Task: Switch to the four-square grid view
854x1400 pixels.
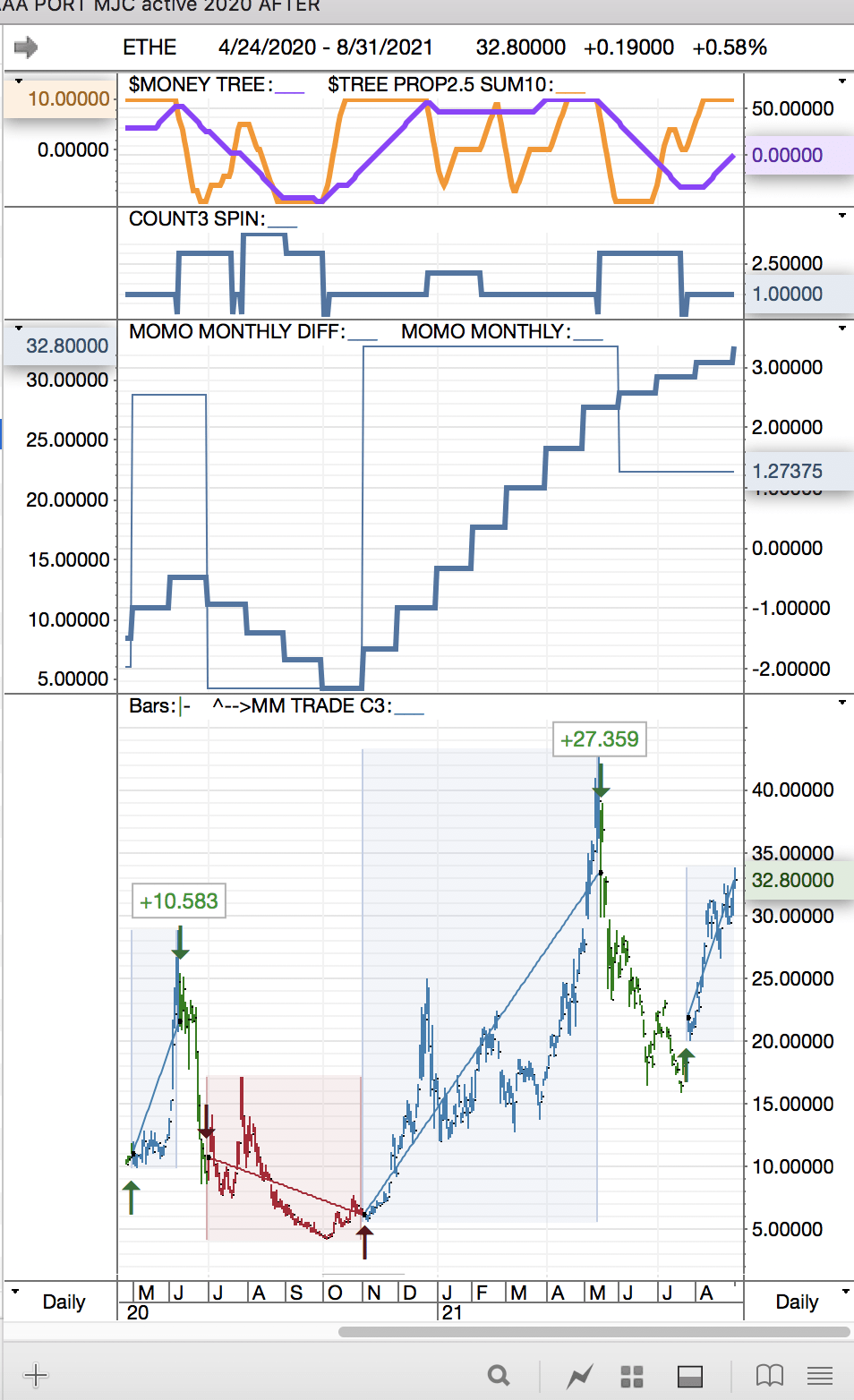Action: (632, 1376)
